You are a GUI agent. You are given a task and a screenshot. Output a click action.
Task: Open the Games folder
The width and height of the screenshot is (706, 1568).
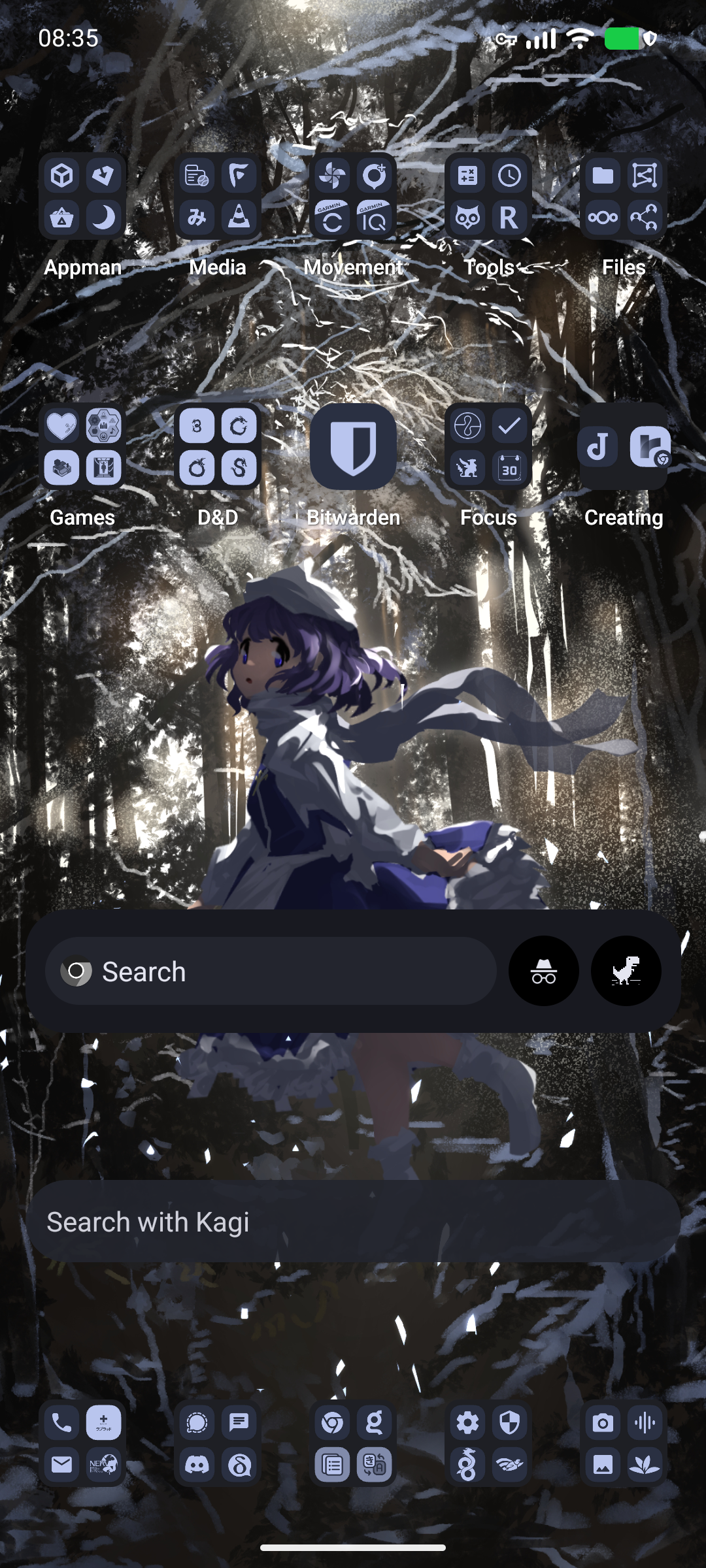(82, 447)
